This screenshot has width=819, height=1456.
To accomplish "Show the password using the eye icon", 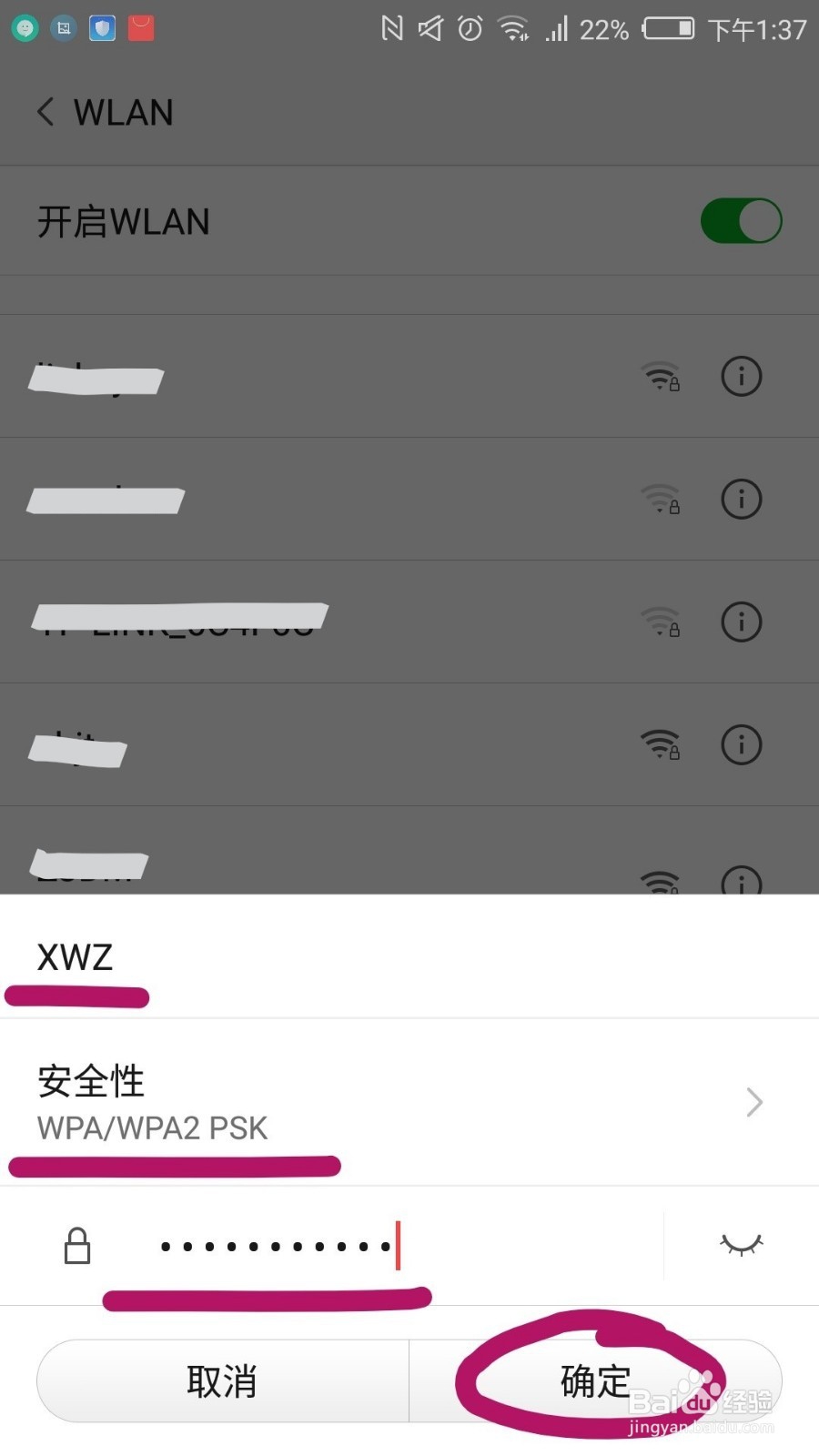I will click(743, 1246).
